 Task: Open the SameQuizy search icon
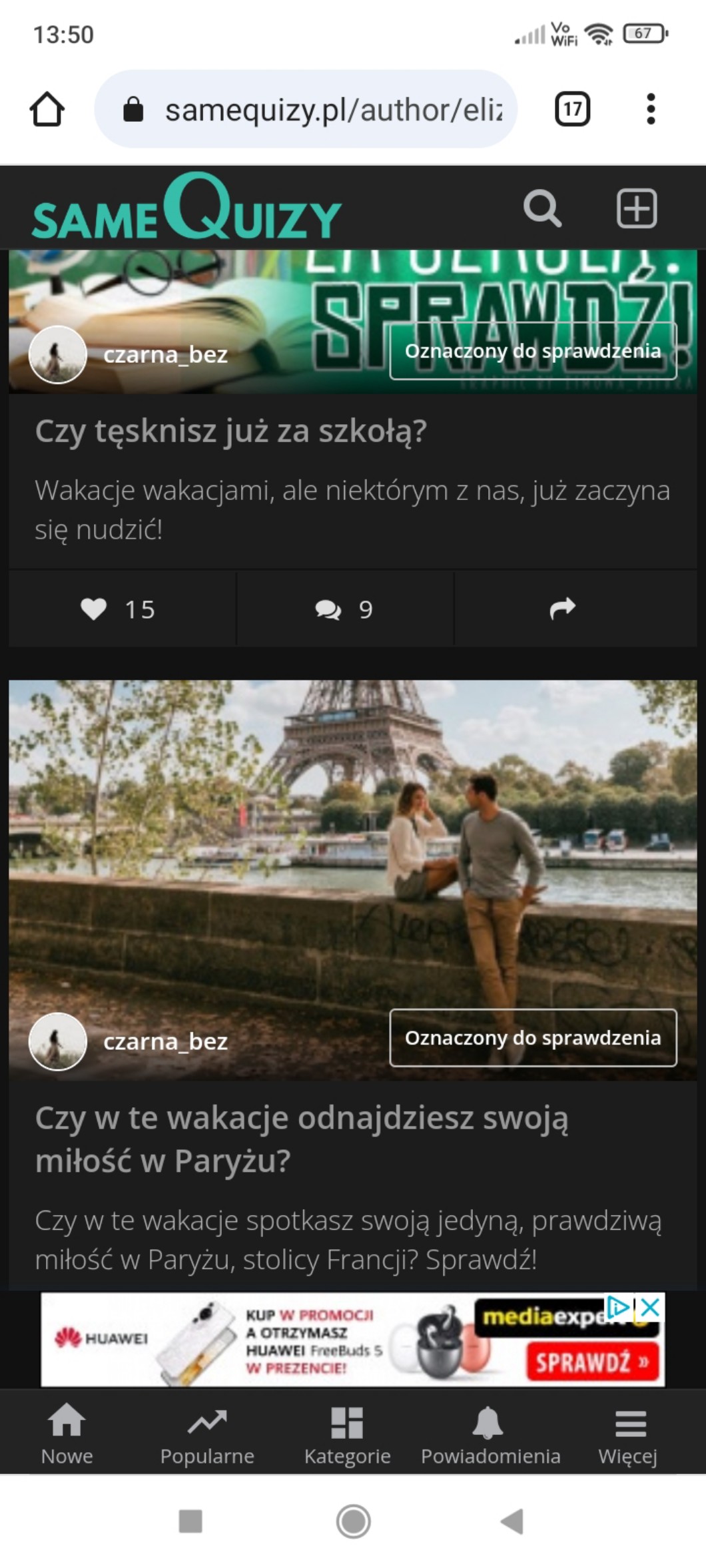(542, 209)
